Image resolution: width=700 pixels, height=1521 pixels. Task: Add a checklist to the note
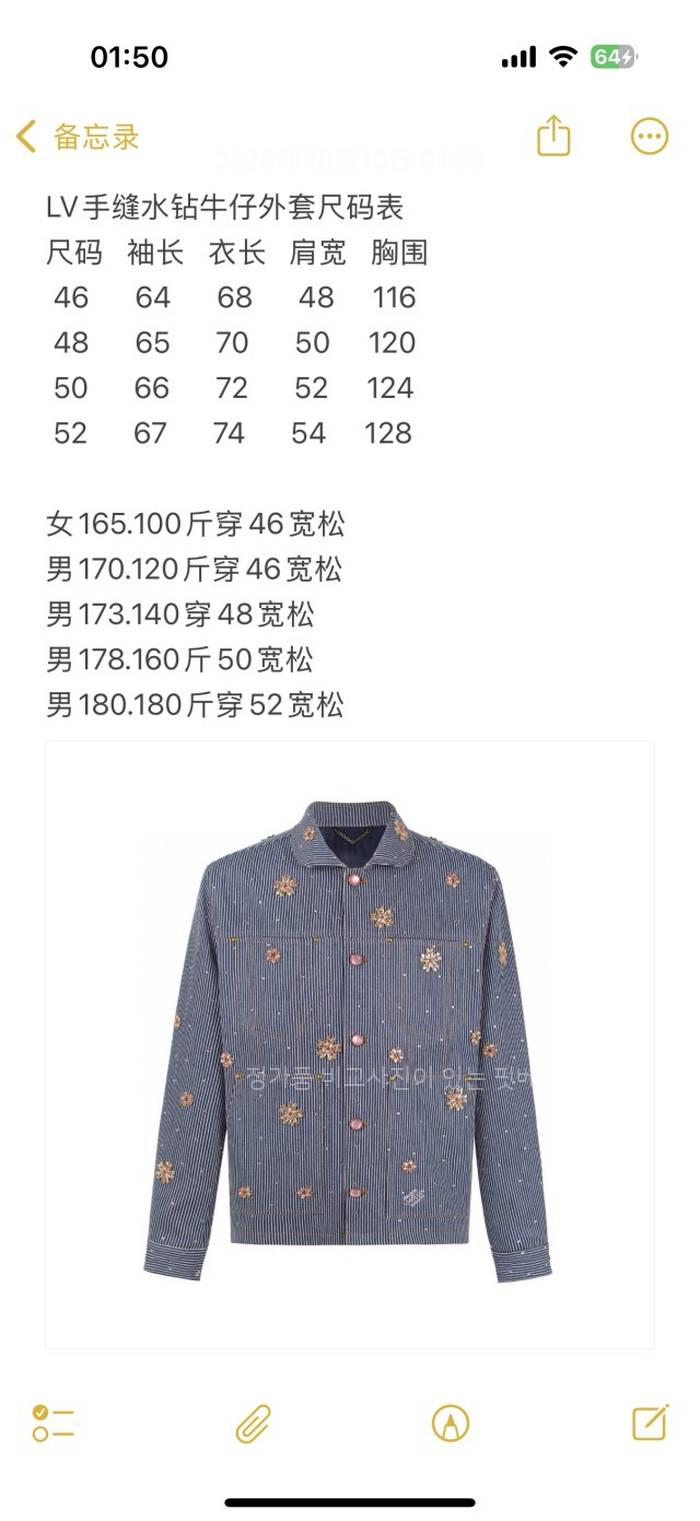(53, 1422)
